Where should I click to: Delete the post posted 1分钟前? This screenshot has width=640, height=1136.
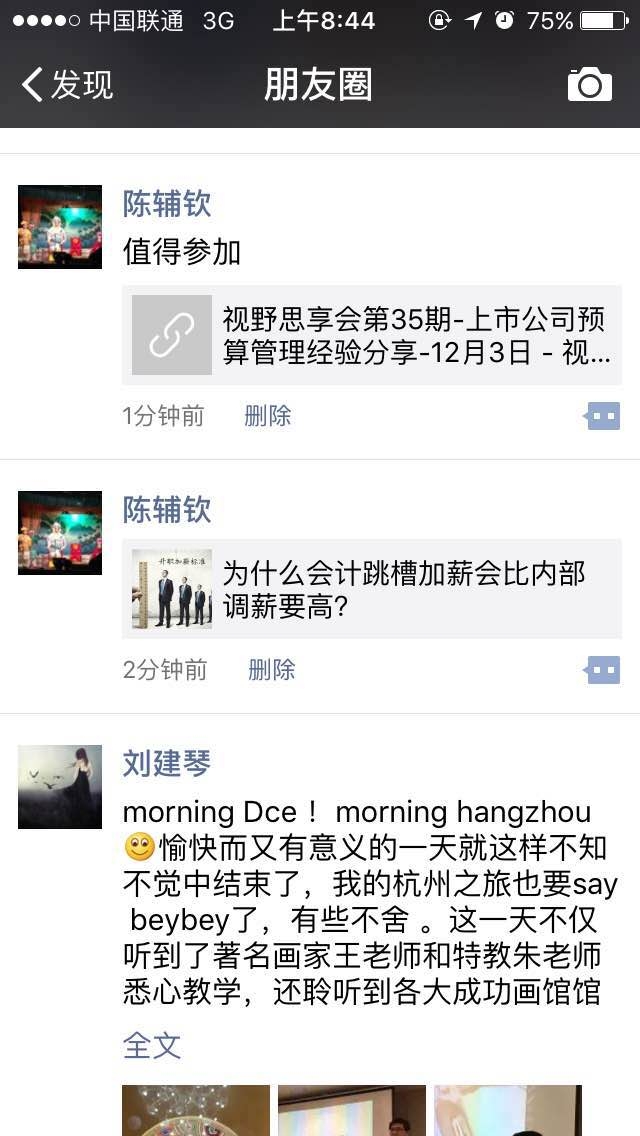tap(267, 416)
